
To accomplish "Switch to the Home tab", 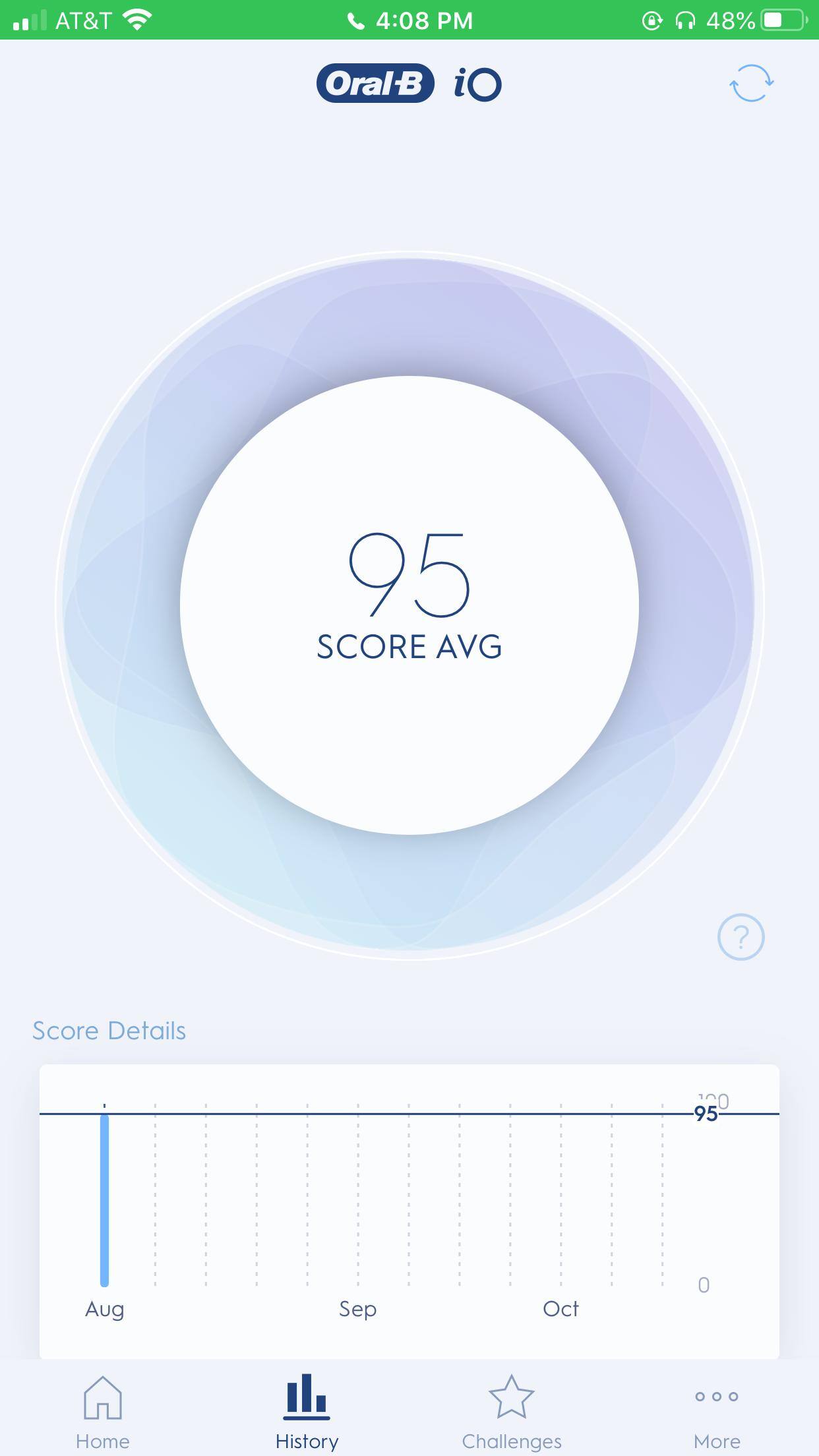I will coord(102,1411).
